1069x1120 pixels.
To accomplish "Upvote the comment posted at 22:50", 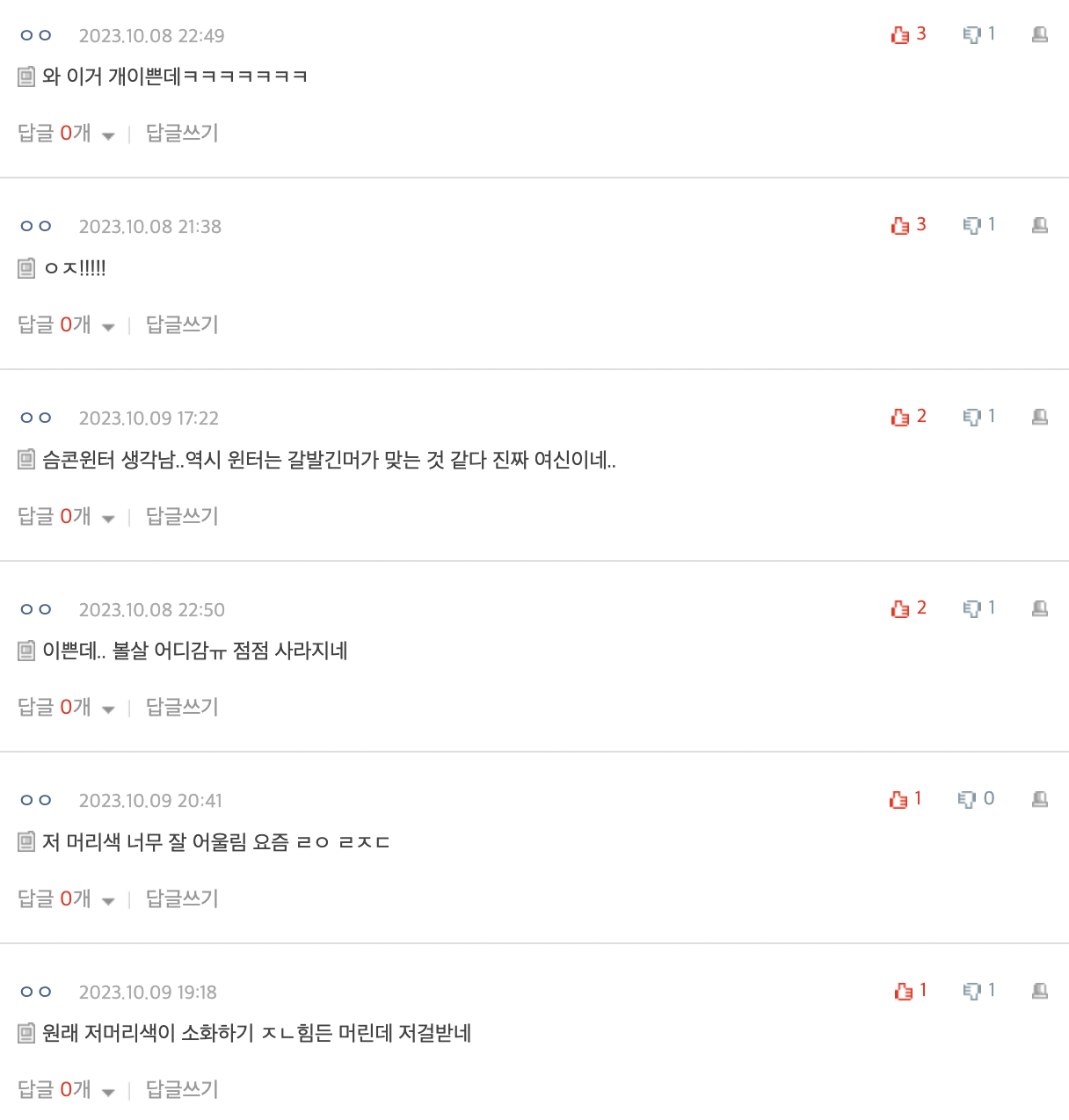I will pos(908,608).
